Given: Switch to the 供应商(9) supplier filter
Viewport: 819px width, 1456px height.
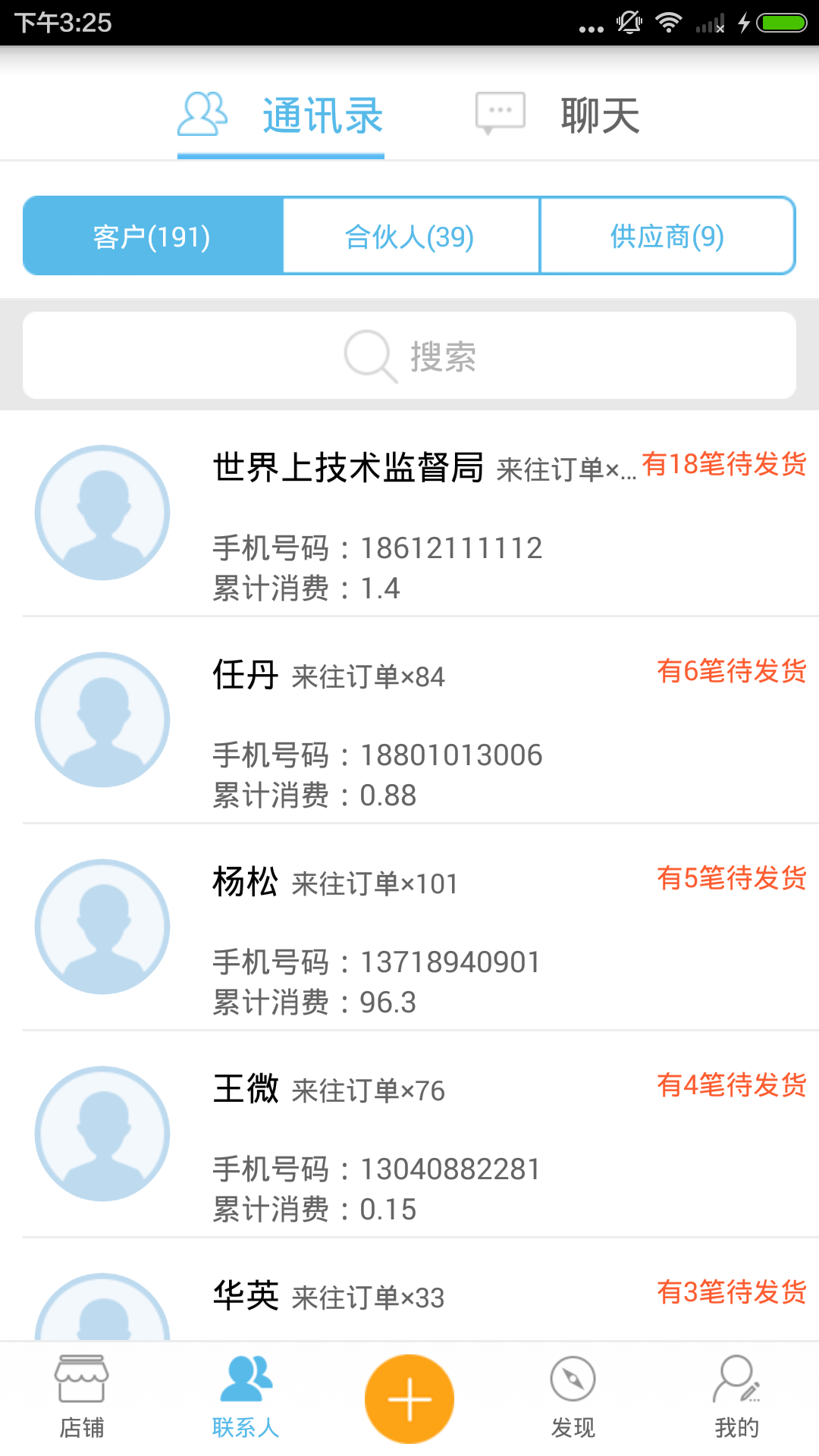Looking at the screenshot, I should [x=666, y=236].
